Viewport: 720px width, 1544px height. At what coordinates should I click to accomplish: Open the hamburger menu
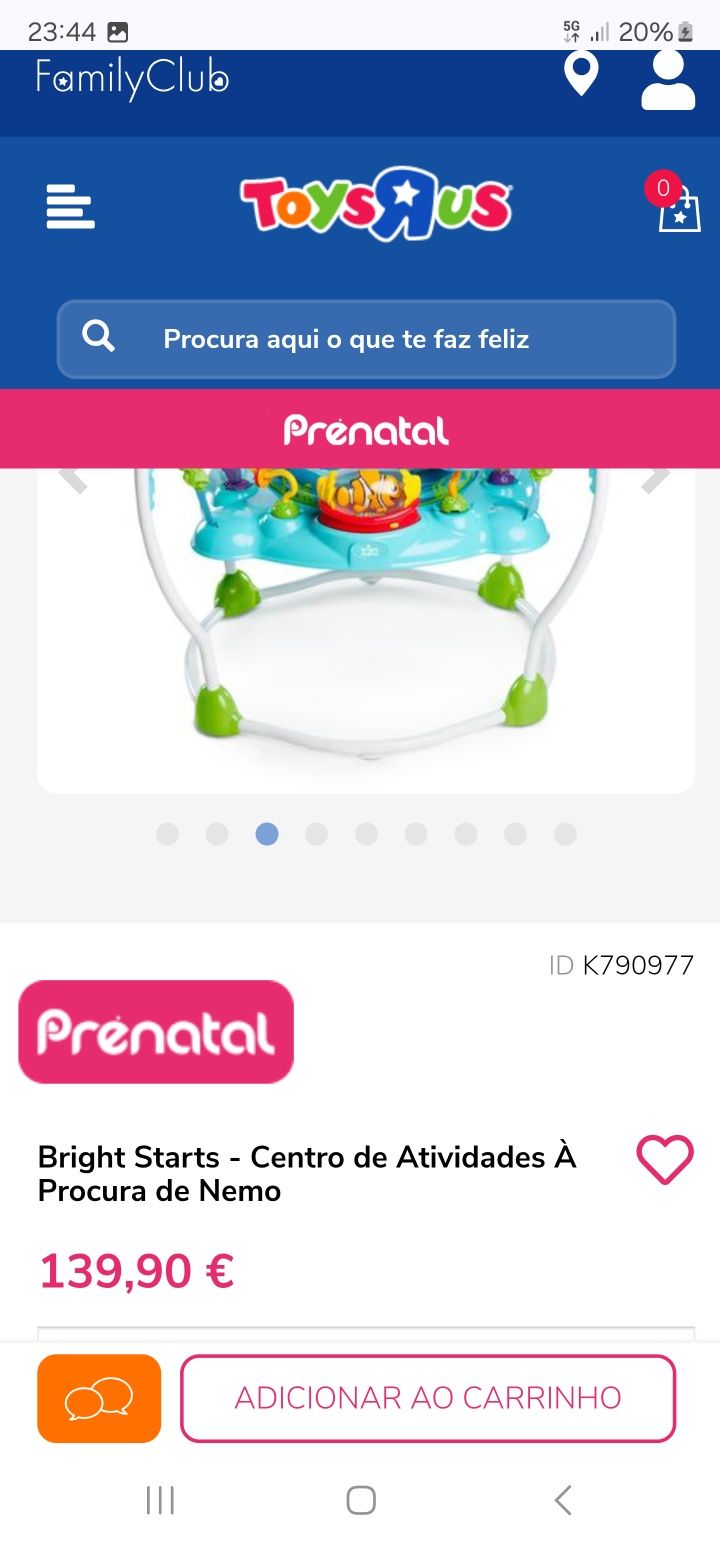tap(70, 207)
